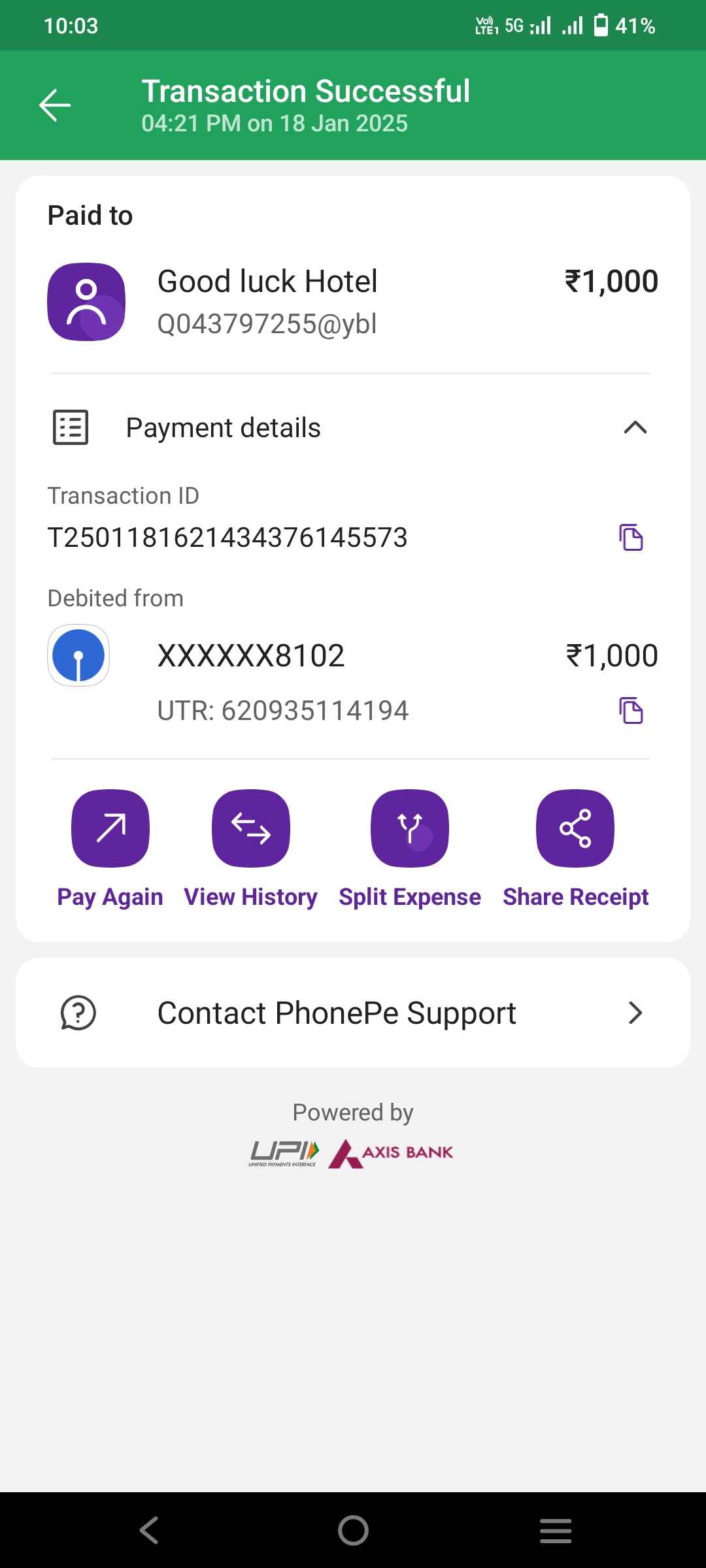The height and width of the screenshot is (1568, 706).
Task: Go back using the header arrow
Action: (55, 105)
